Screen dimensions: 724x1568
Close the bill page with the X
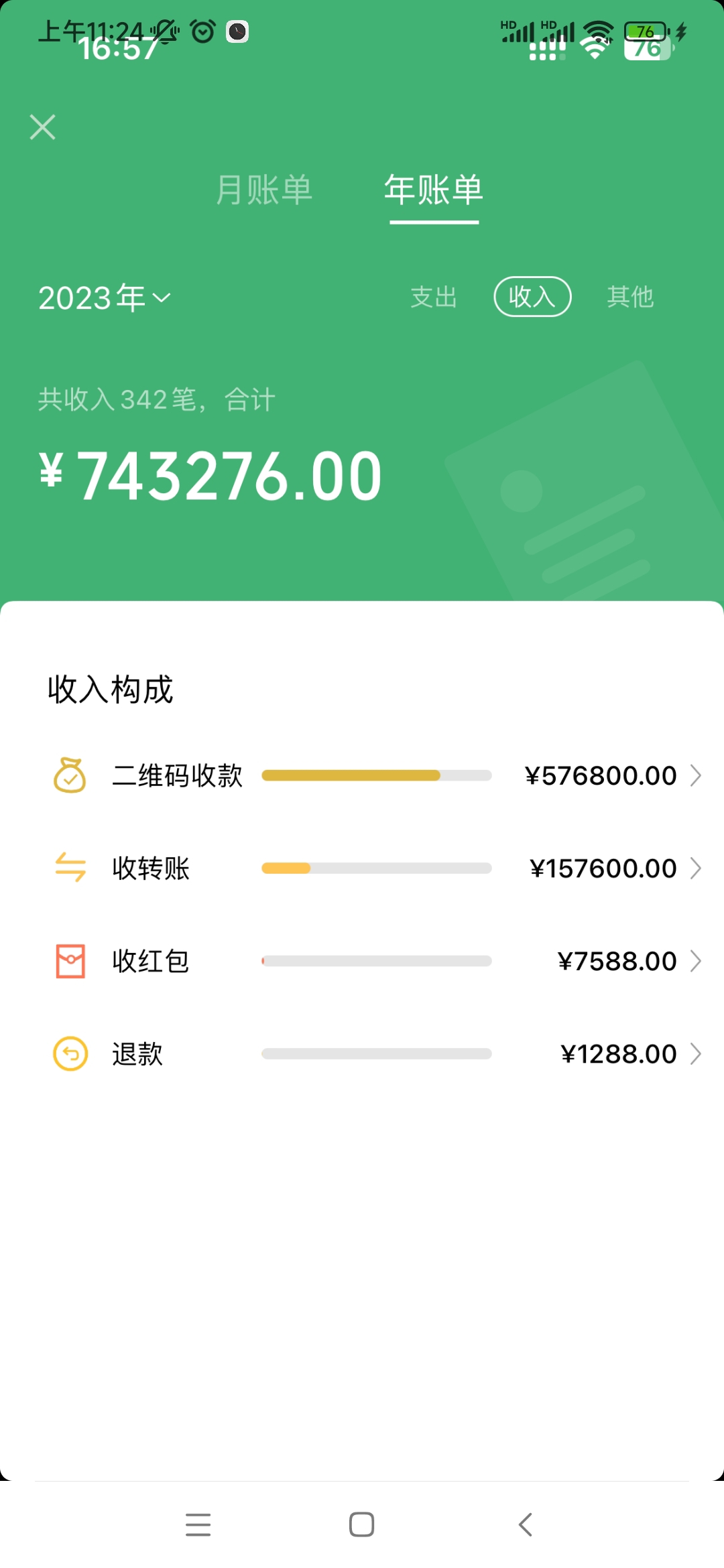click(x=42, y=127)
